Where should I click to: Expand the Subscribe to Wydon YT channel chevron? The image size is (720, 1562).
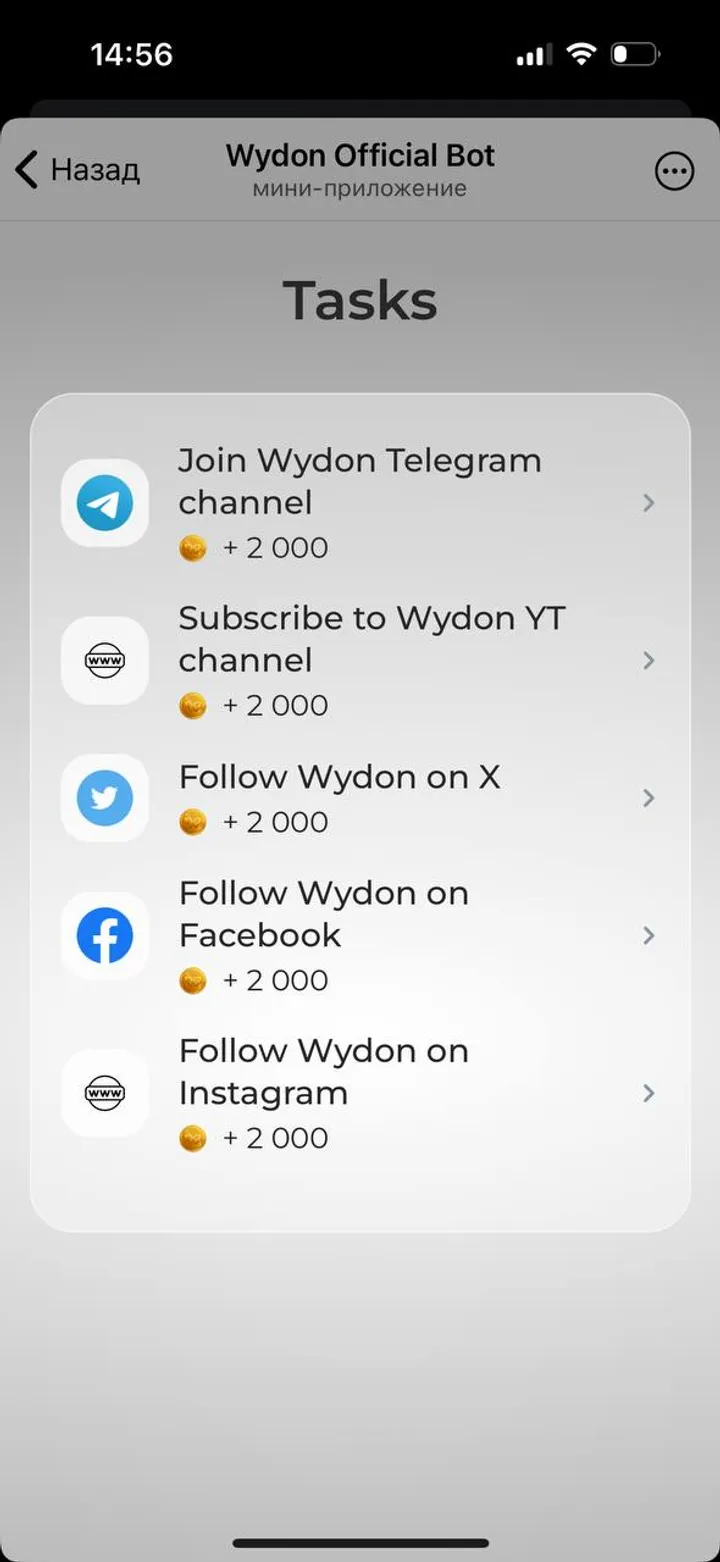(x=649, y=661)
